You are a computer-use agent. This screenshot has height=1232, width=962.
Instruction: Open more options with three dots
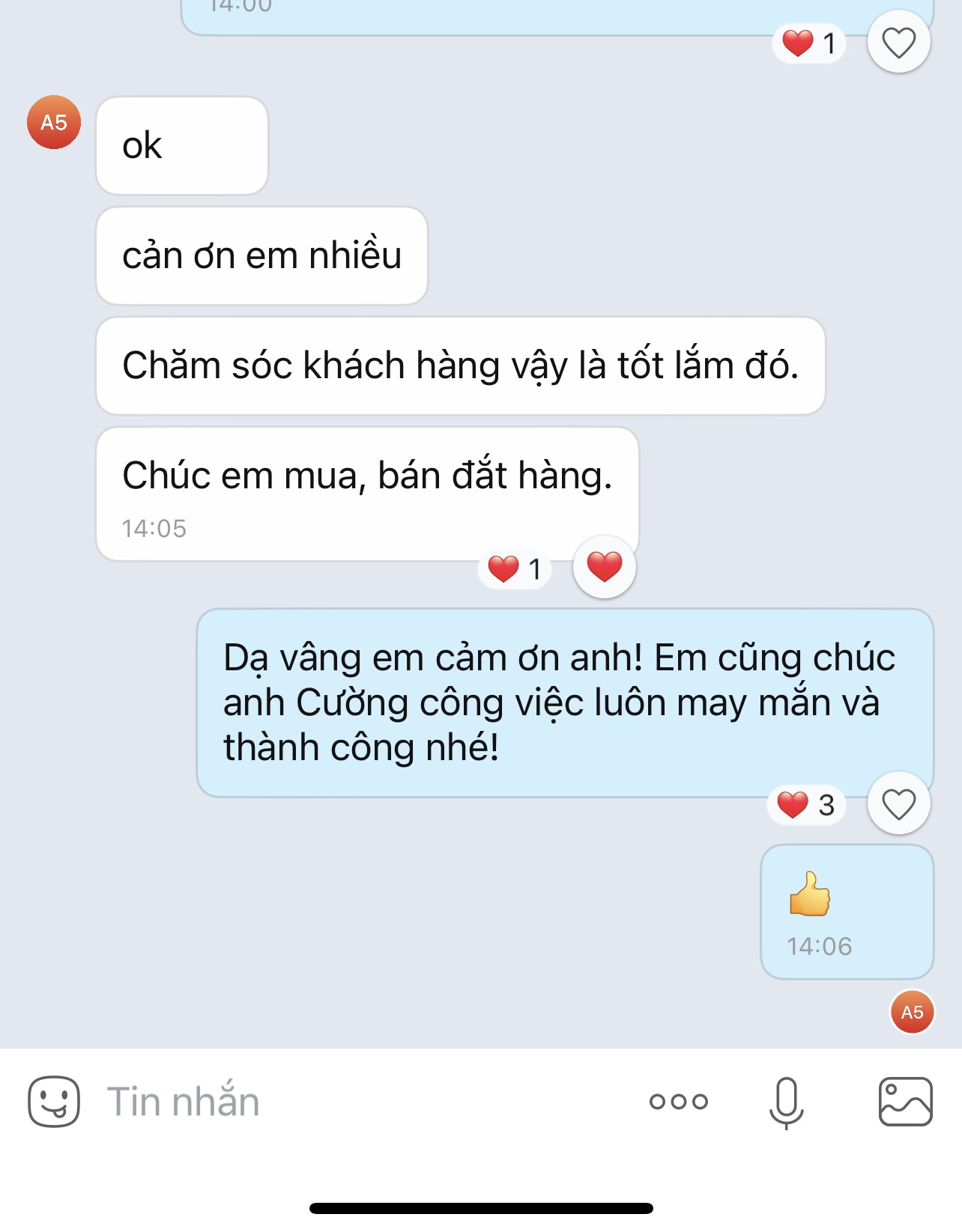pos(678,1102)
